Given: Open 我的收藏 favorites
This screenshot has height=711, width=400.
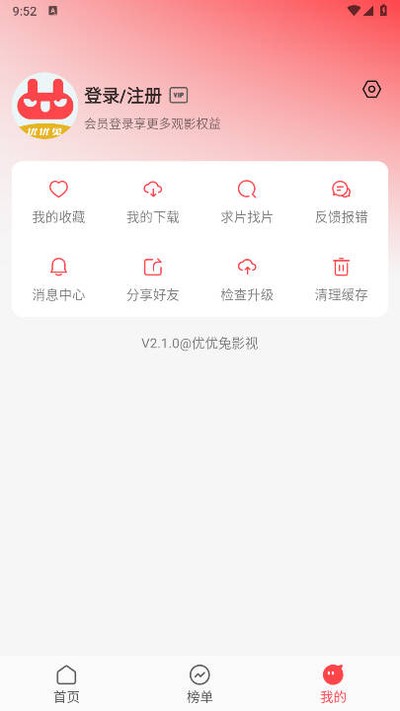Looking at the screenshot, I should (x=59, y=202).
